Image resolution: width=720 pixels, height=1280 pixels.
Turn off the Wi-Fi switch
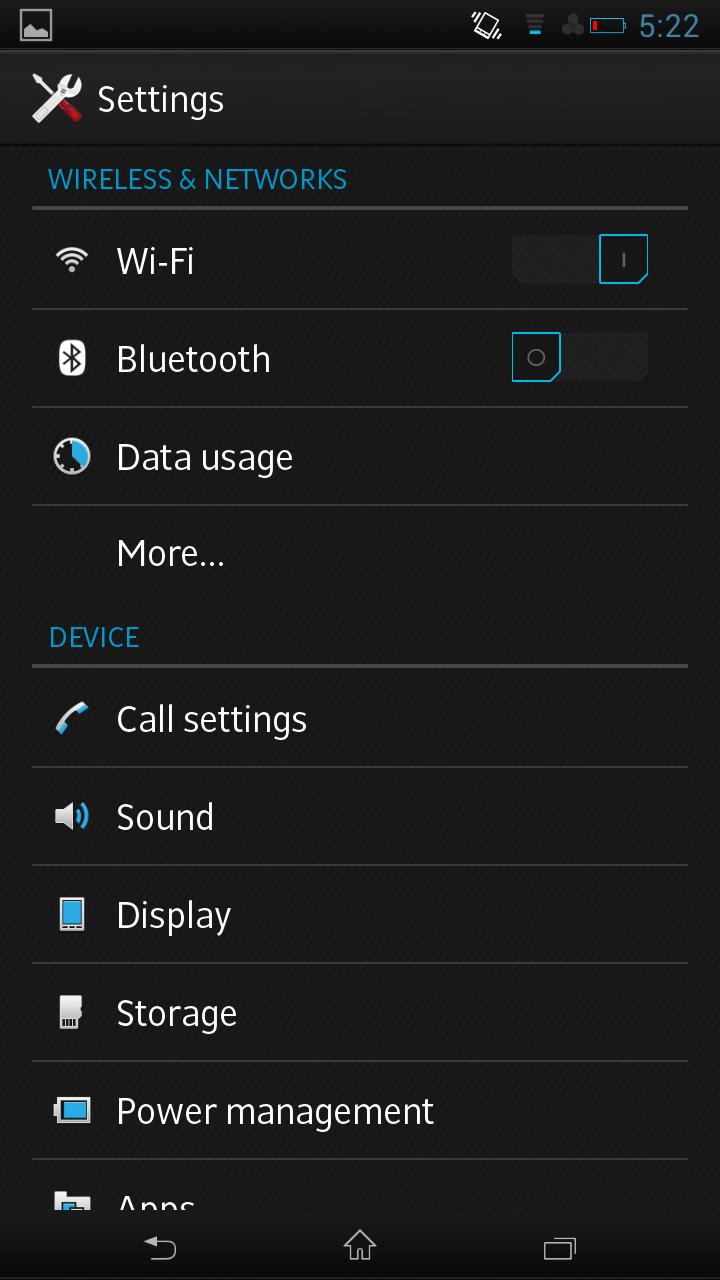[580, 258]
